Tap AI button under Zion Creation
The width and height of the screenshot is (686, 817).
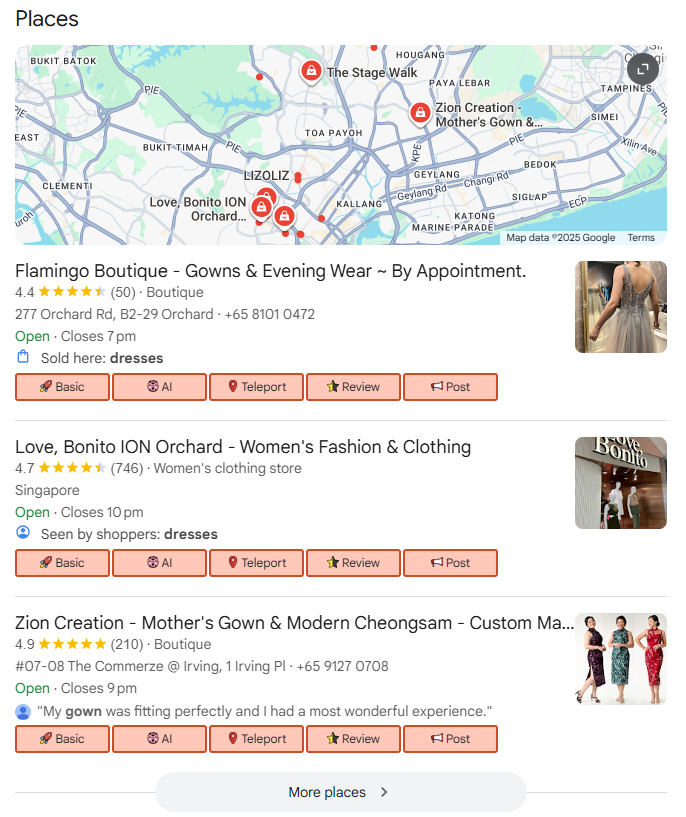pyautogui.click(x=159, y=739)
